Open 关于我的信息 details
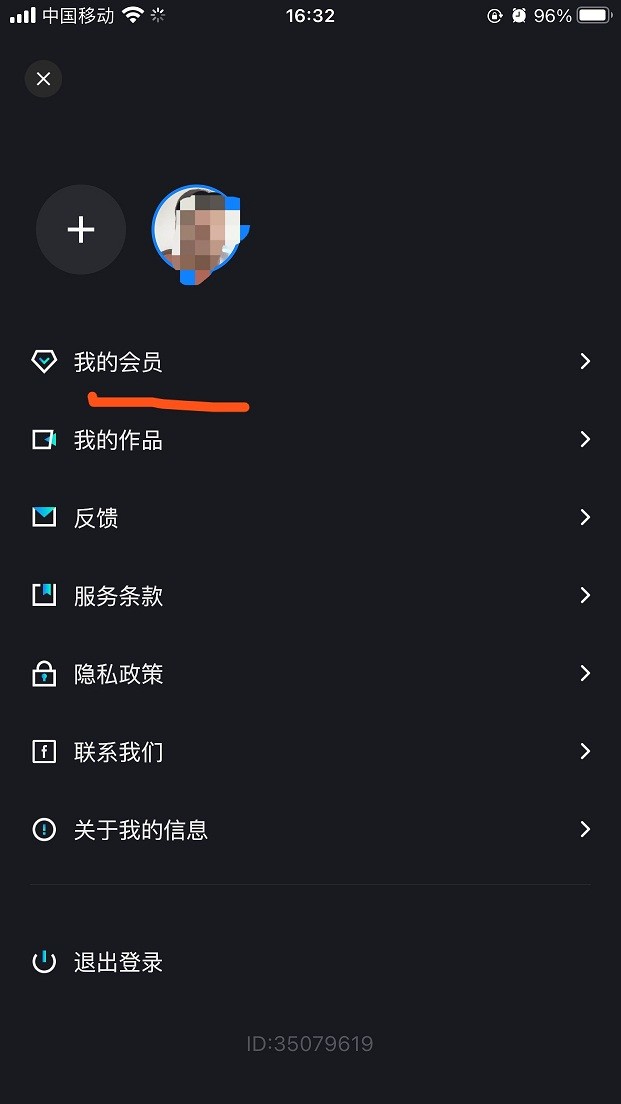621x1104 pixels. pyautogui.click(x=140, y=830)
